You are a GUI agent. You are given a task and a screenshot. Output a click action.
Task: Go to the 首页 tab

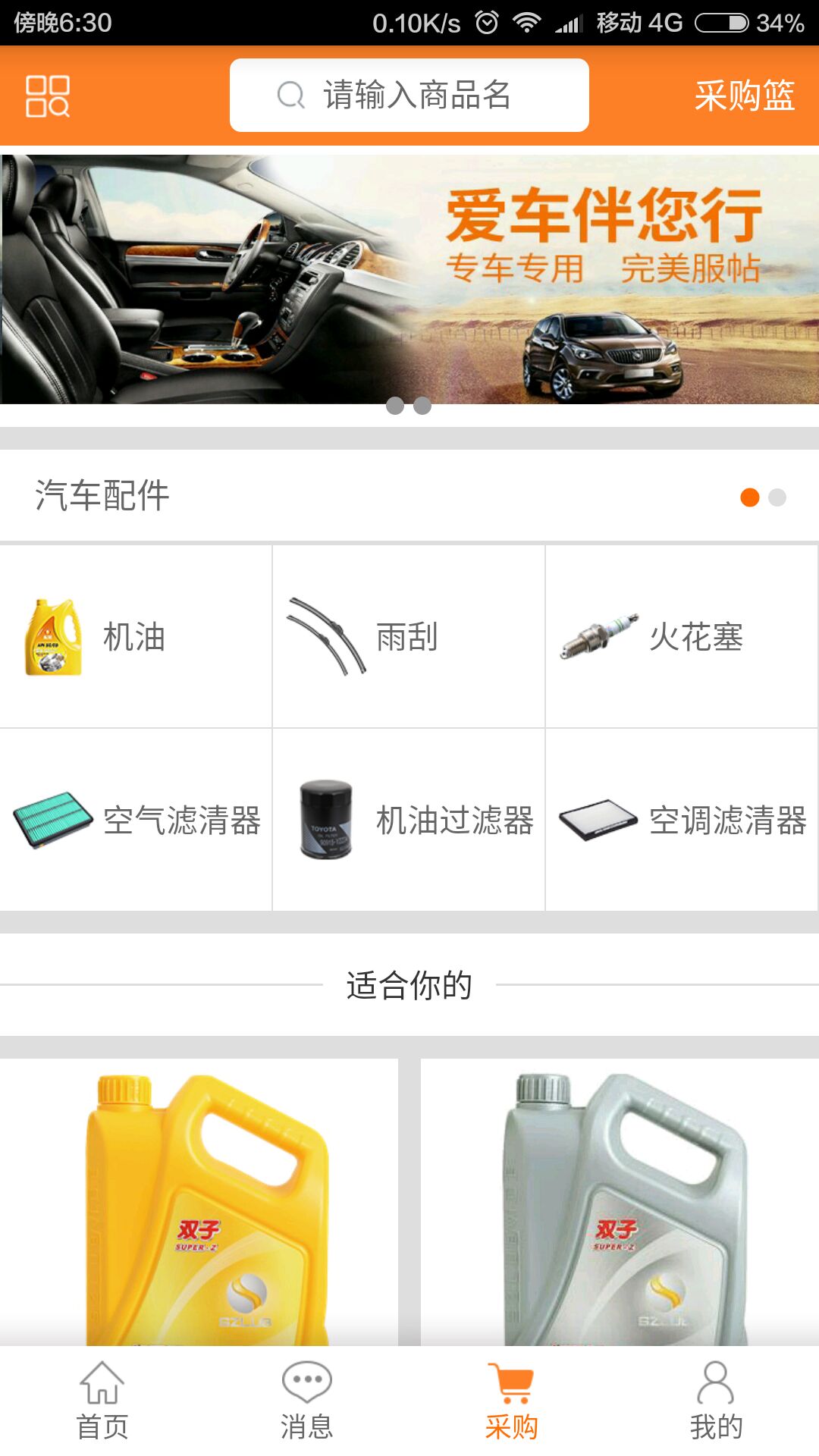[x=102, y=1401]
